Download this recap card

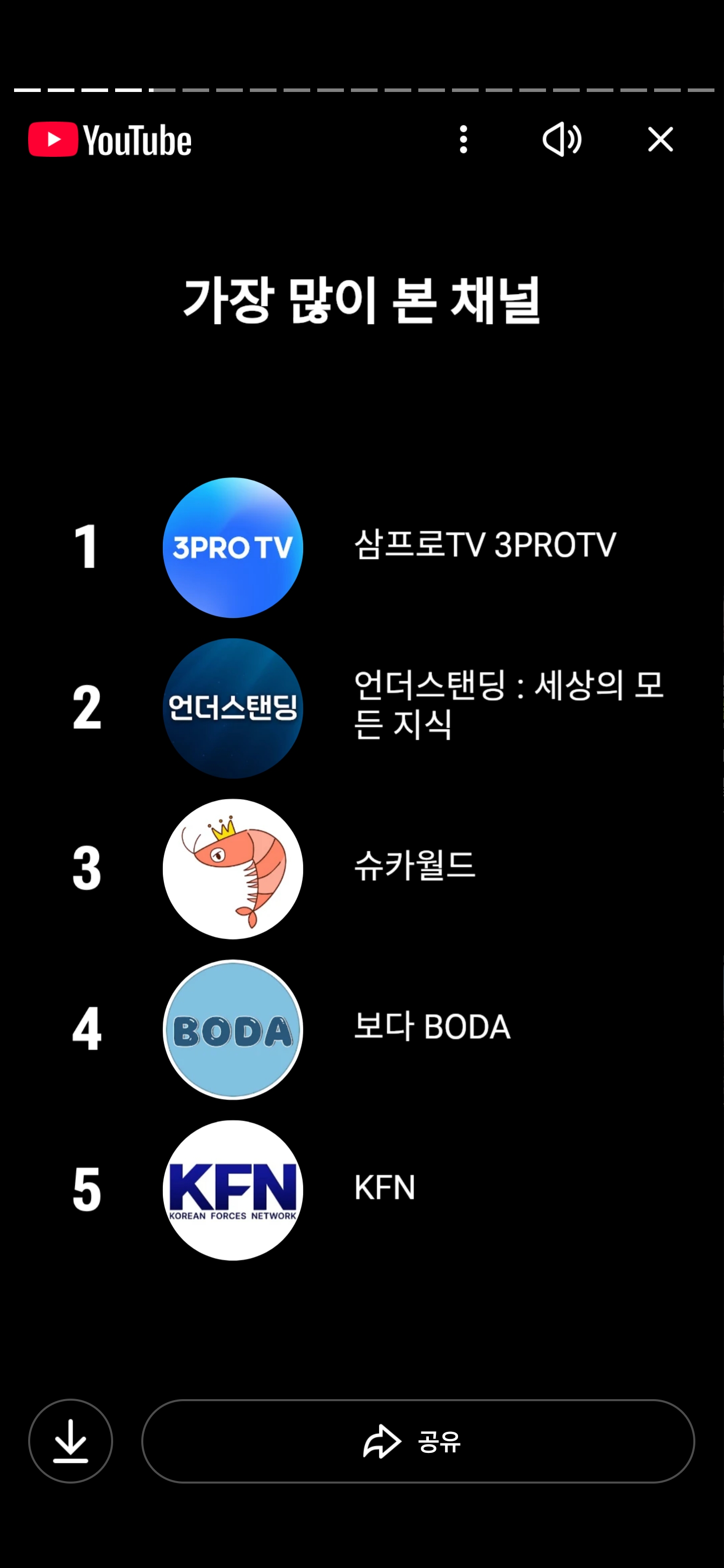[x=70, y=1441]
